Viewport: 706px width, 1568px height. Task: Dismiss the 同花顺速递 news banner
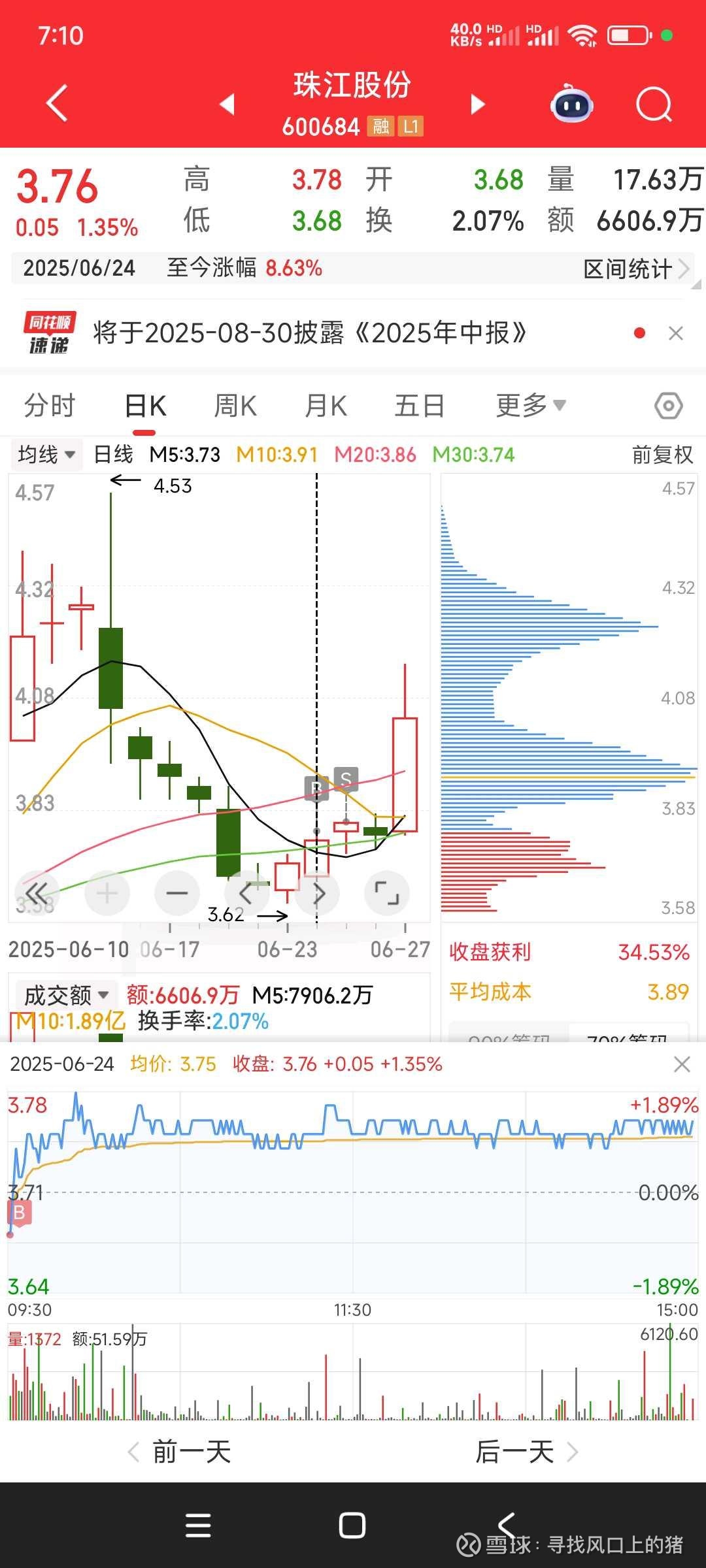click(x=676, y=333)
